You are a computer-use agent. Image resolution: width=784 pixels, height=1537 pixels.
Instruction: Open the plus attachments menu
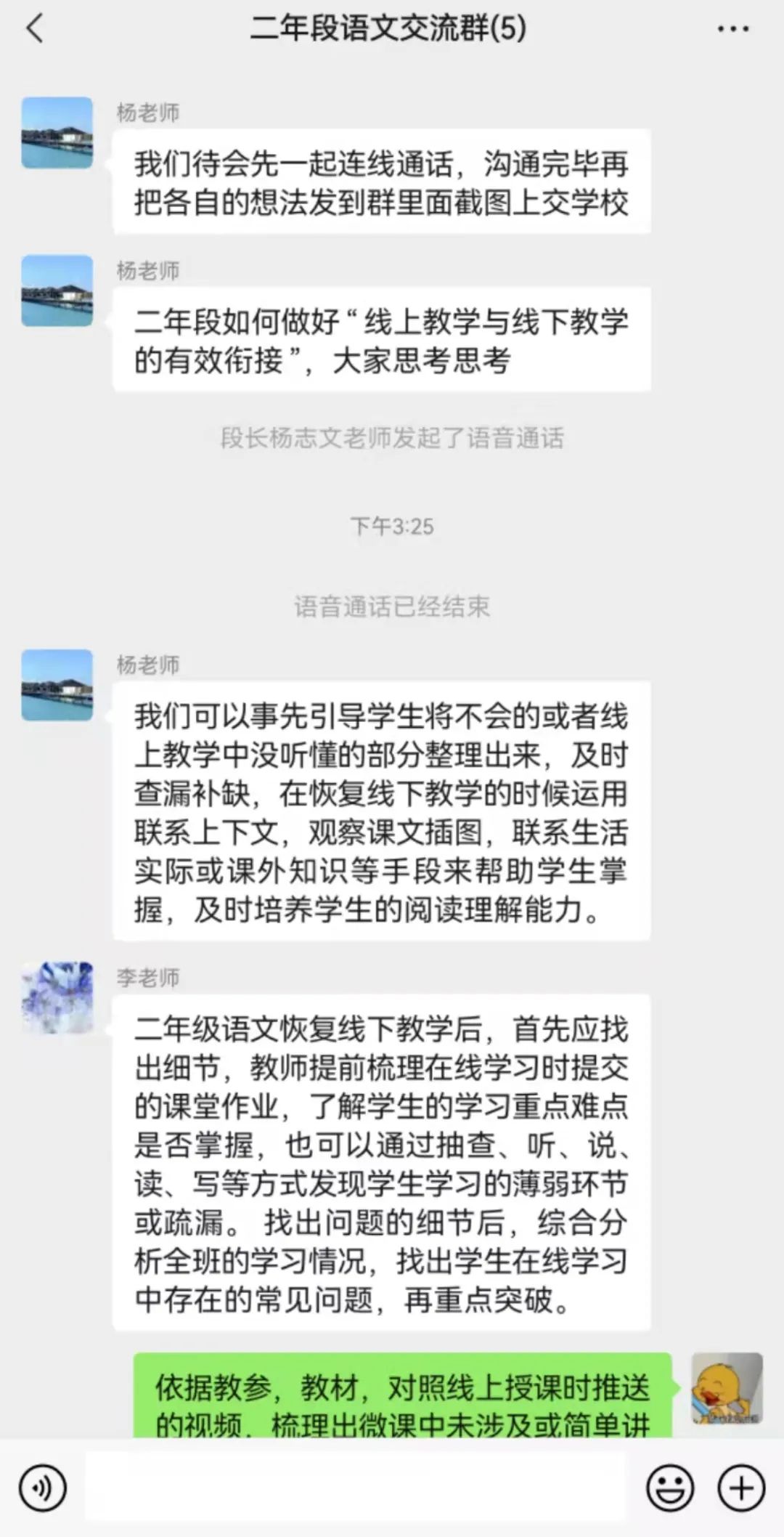[741, 1488]
